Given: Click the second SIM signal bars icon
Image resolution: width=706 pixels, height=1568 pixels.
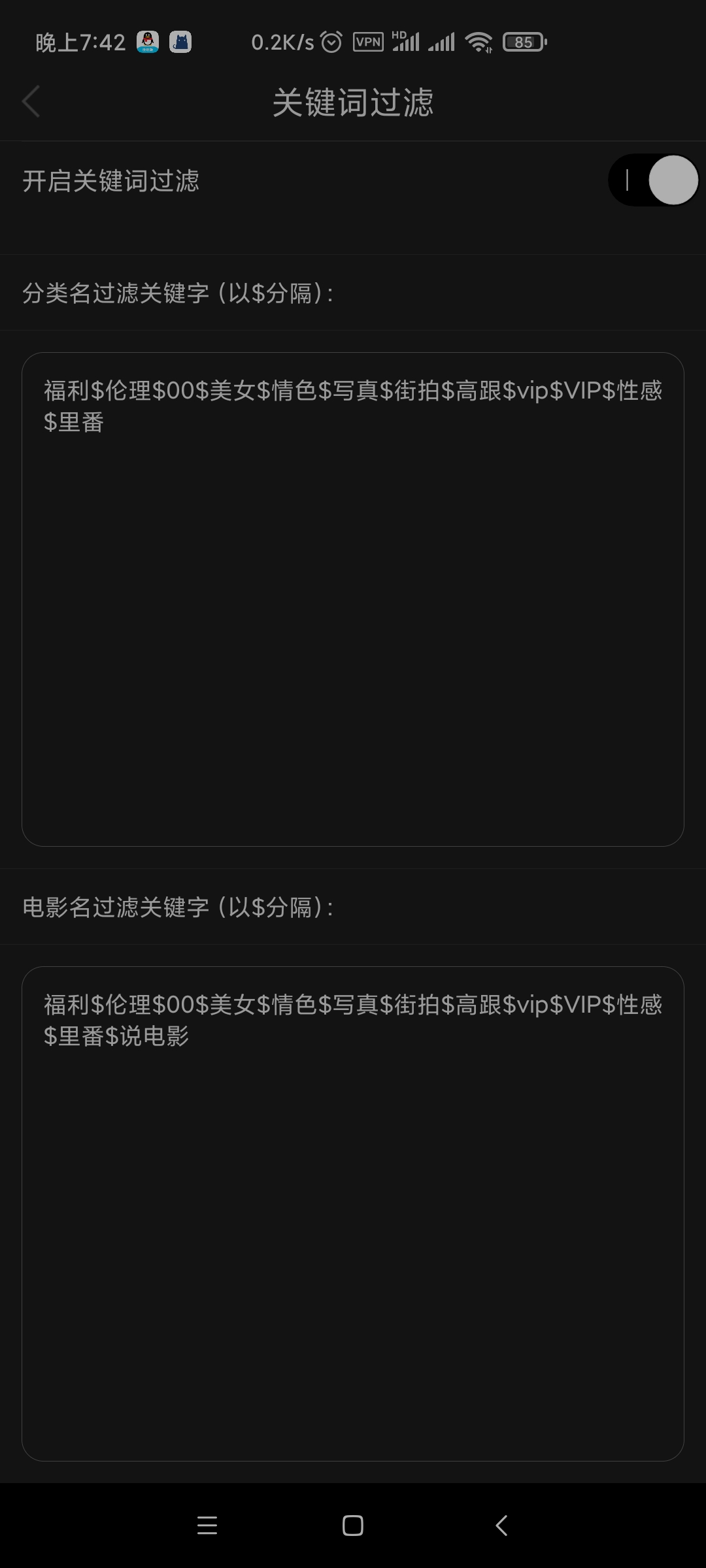Looking at the screenshot, I should [442, 41].
